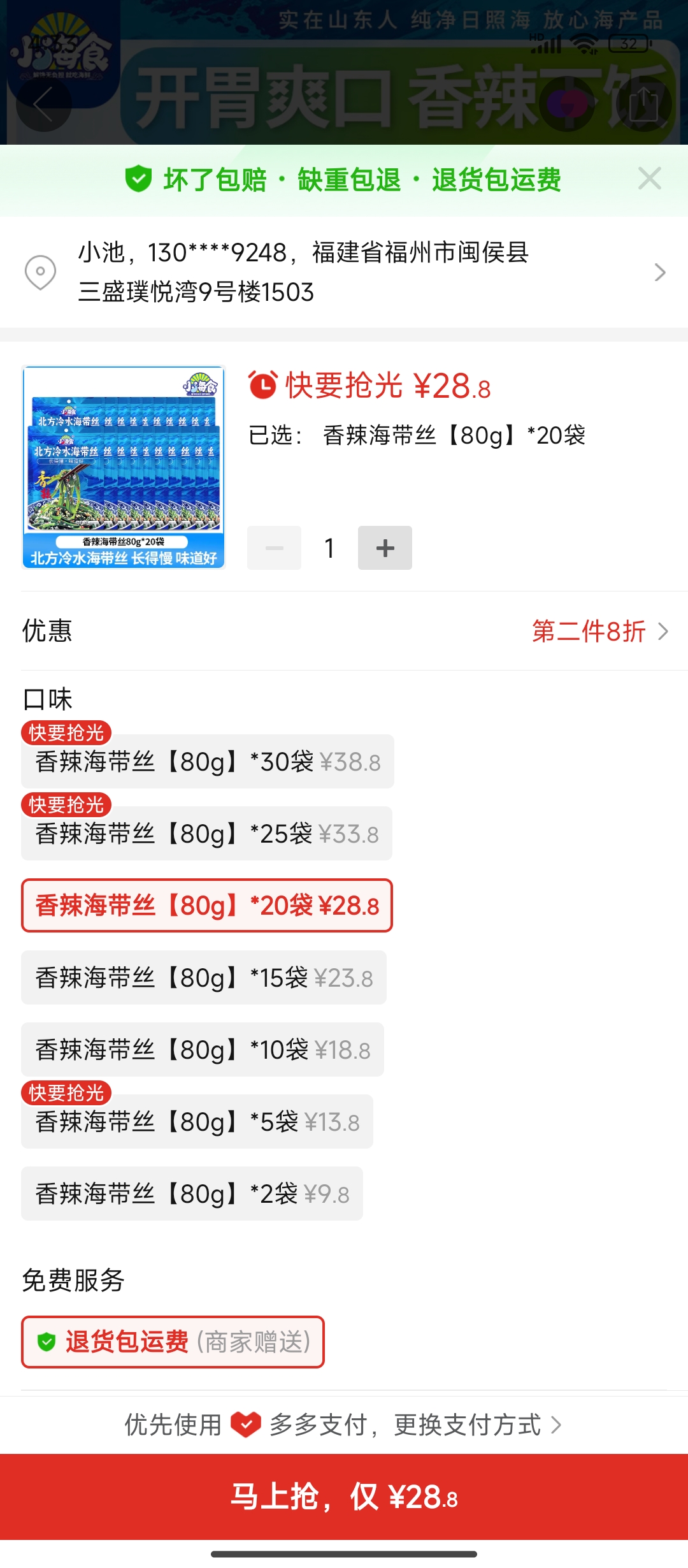The height and width of the screenshot is (1568, 688).
Task: Open the delivery address for 小池
Action: pos(344,272)
